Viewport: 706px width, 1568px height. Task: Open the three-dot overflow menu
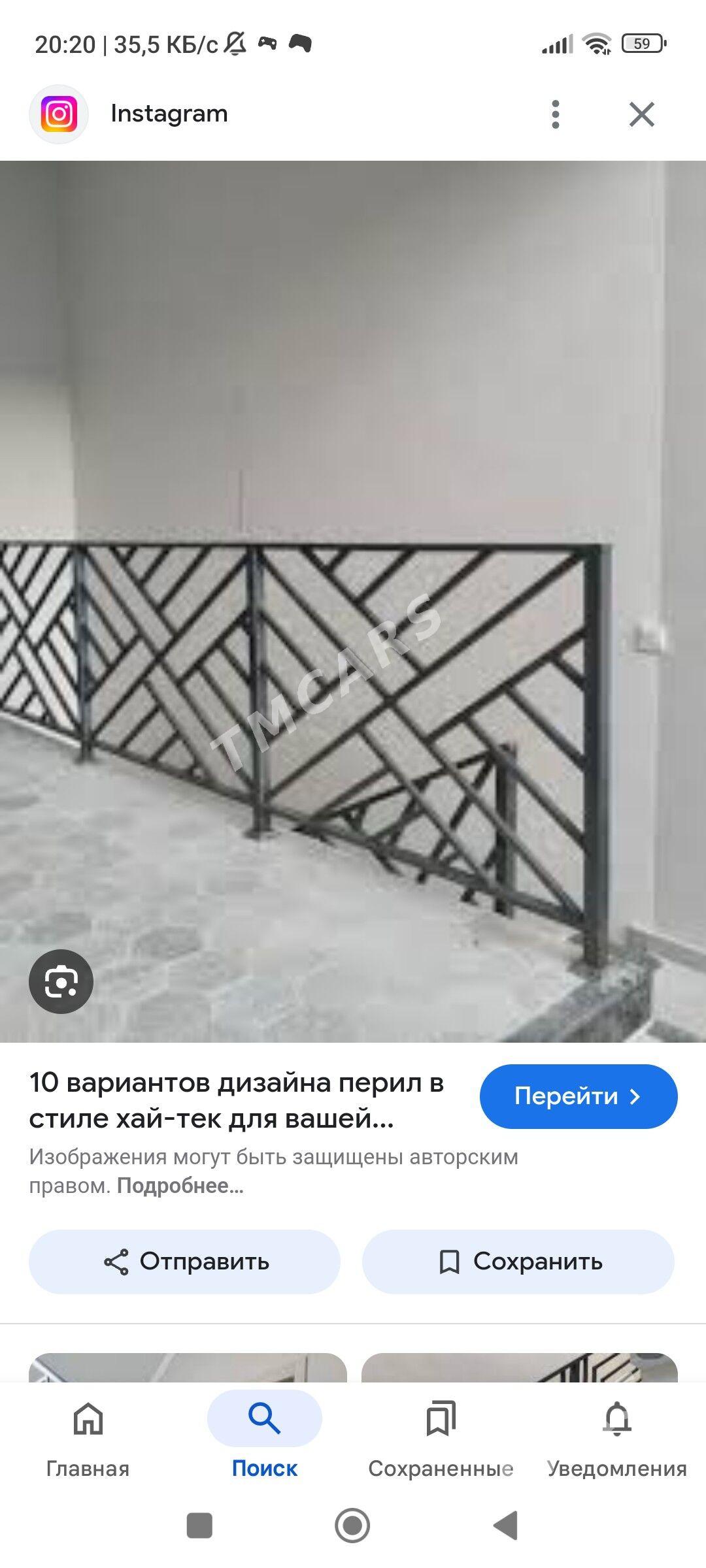pos(555,114)
